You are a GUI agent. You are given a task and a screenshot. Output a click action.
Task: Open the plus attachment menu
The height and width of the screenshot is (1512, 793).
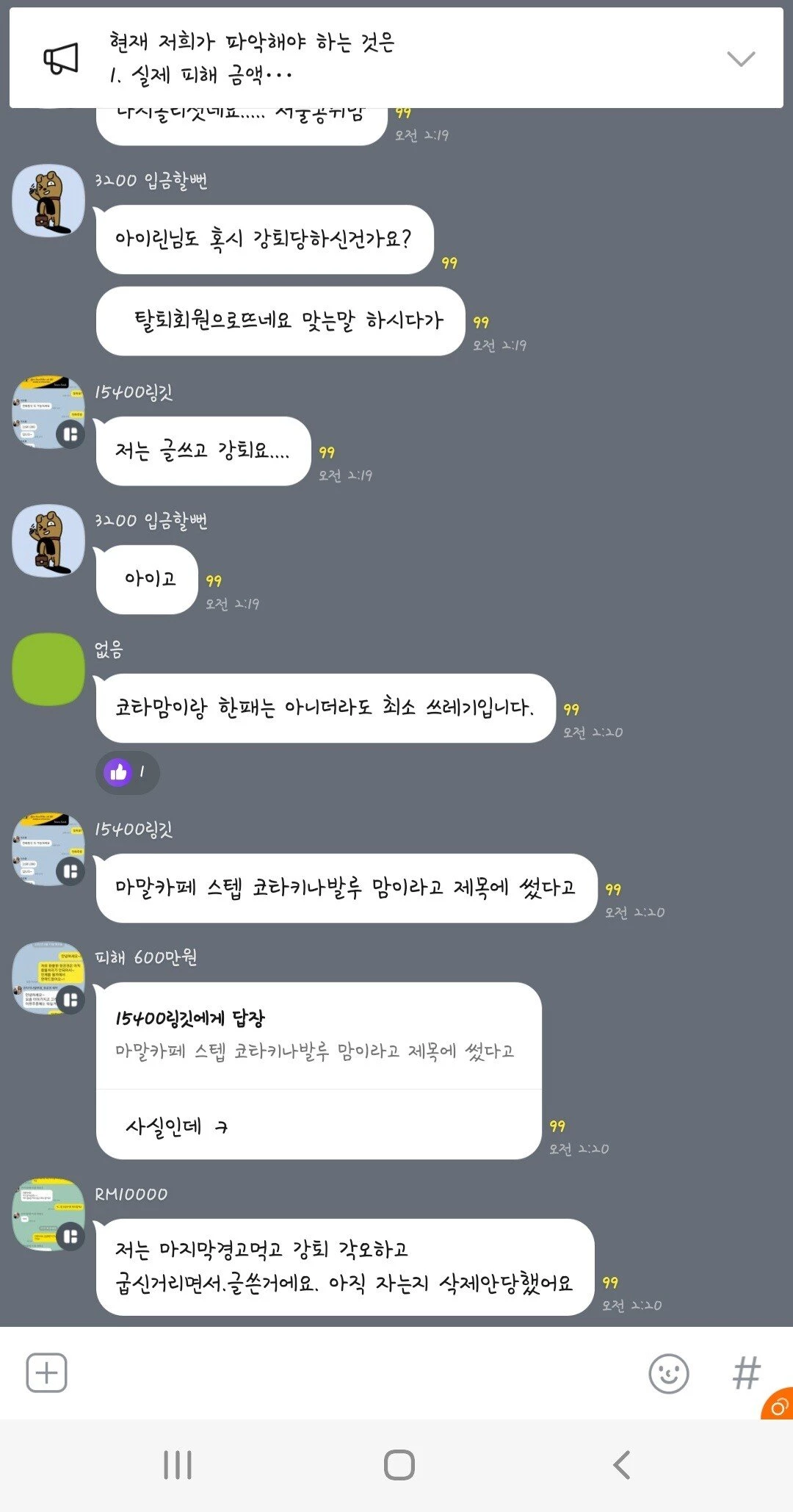point(46,1372)
